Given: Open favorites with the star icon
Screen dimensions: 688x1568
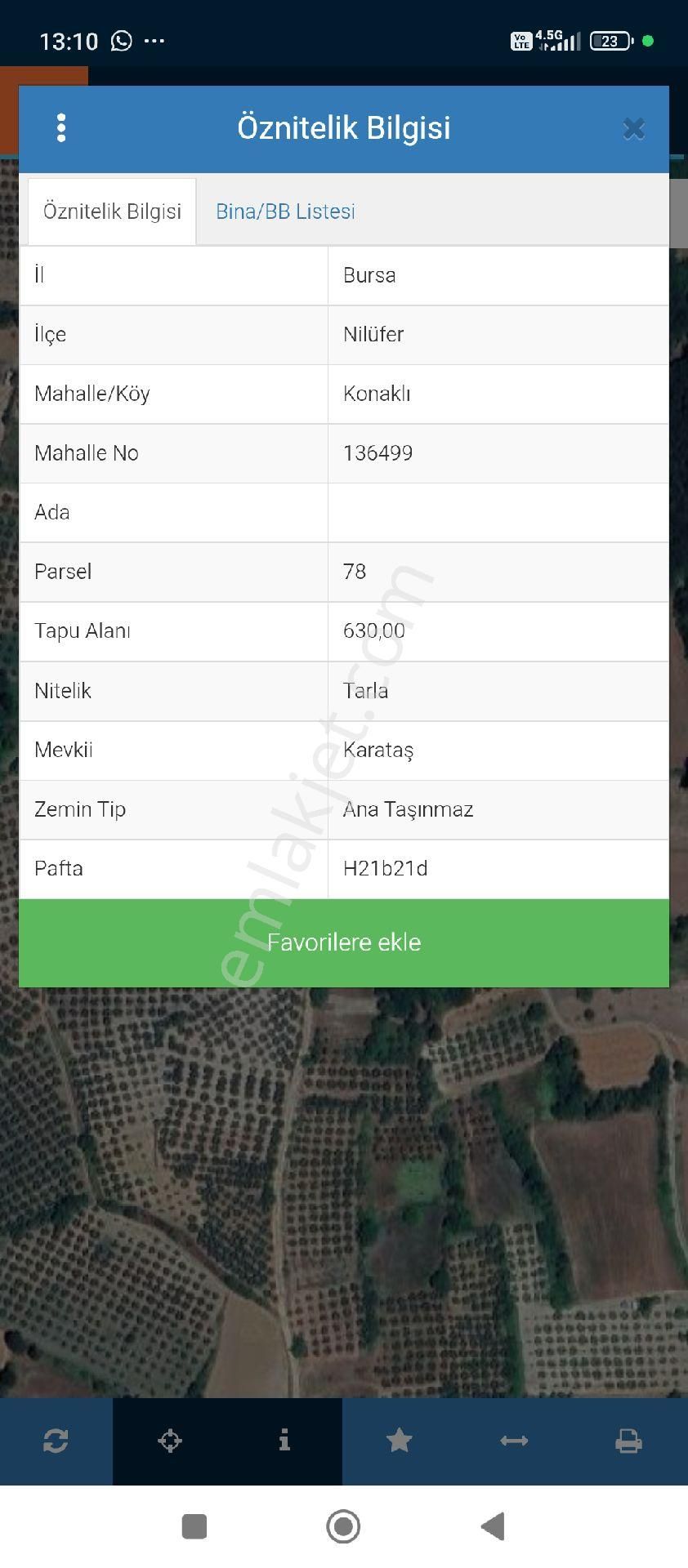Looking at the screenshot, I should (399, 1441).
